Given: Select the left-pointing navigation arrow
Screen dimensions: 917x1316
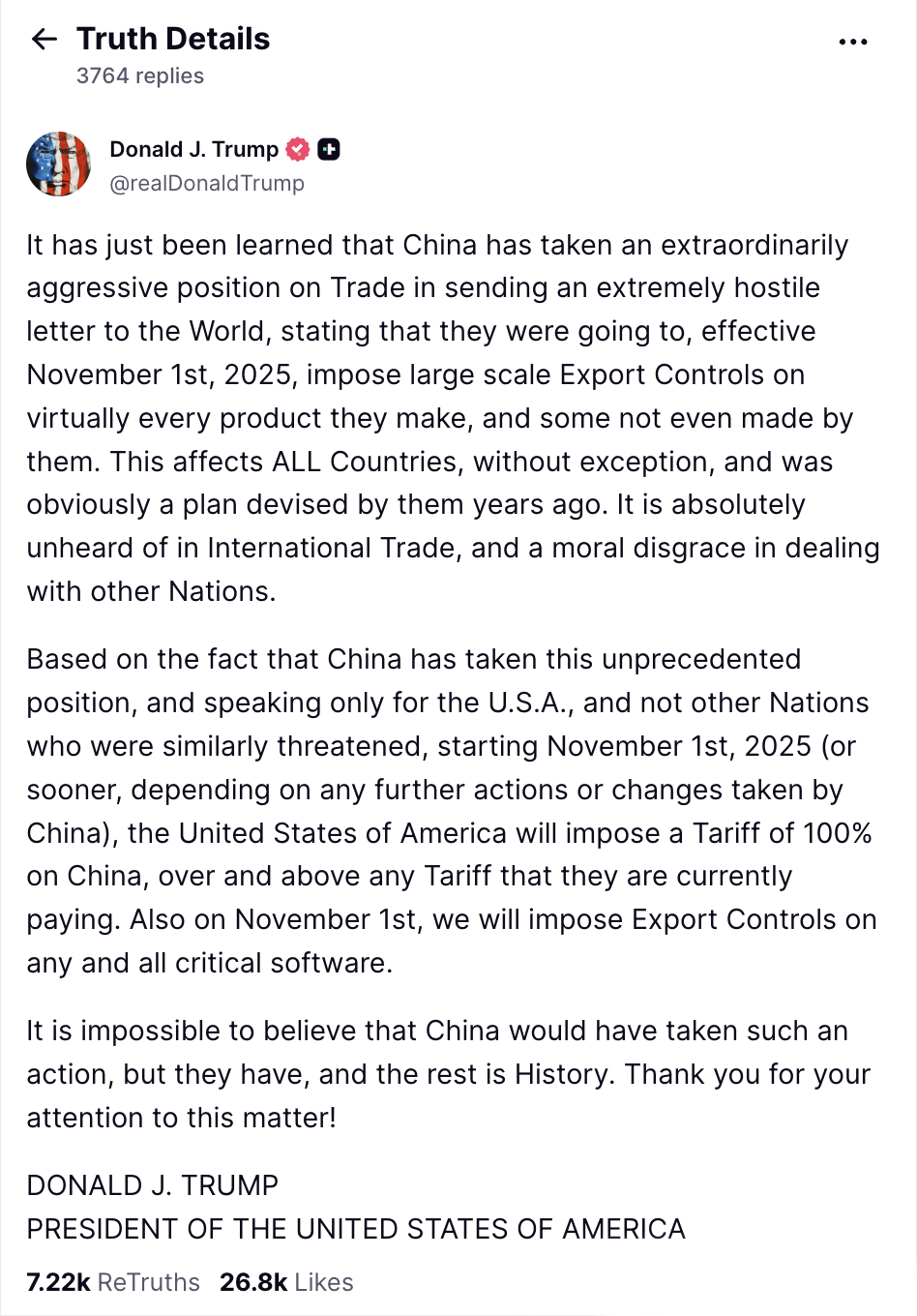Looking at the screenshot, I should [44, 40].
